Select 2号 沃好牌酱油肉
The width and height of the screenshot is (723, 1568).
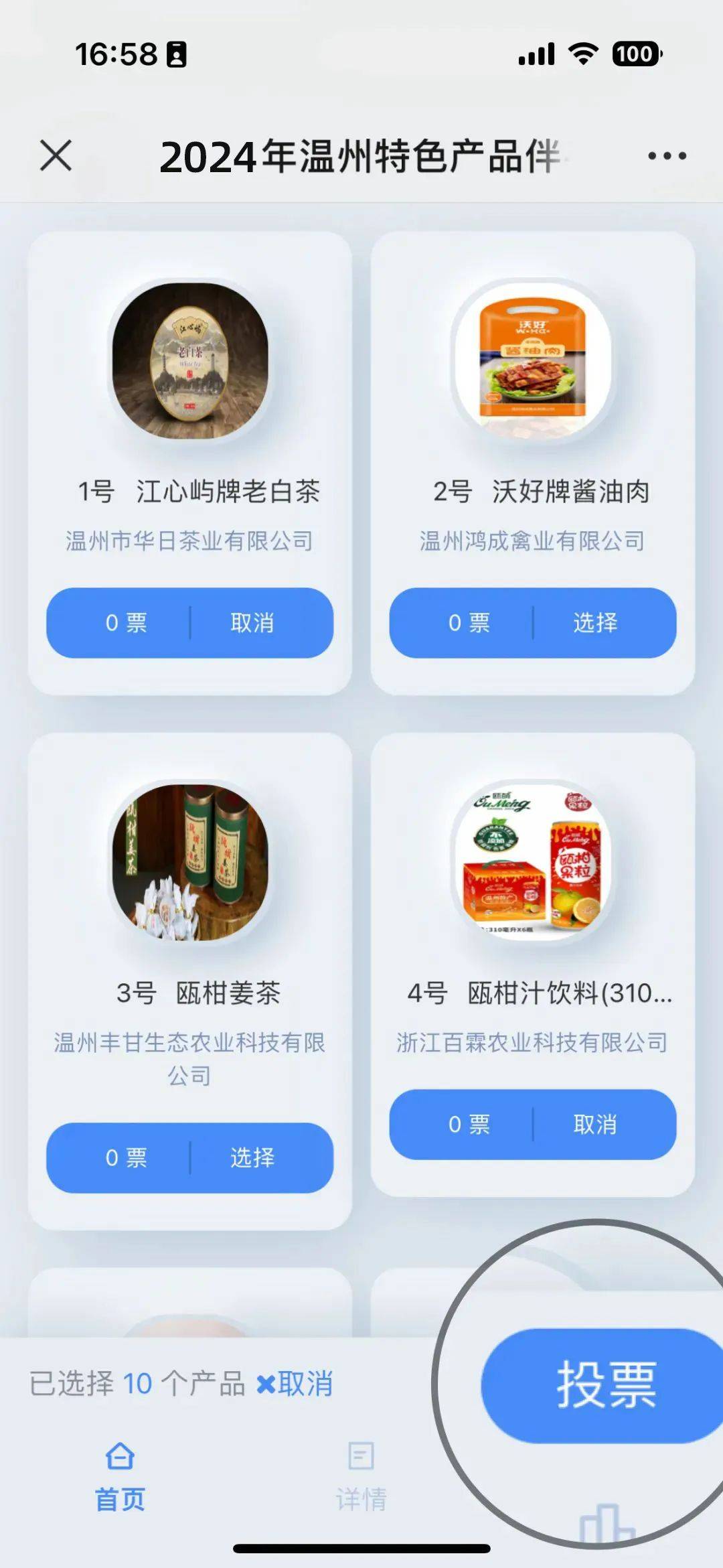(594, 623)
